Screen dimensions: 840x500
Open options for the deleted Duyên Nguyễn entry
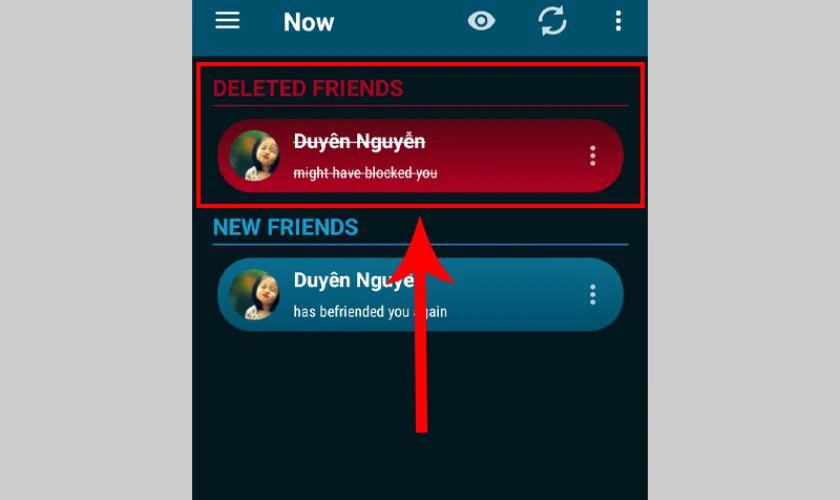(x=593, y=156)
